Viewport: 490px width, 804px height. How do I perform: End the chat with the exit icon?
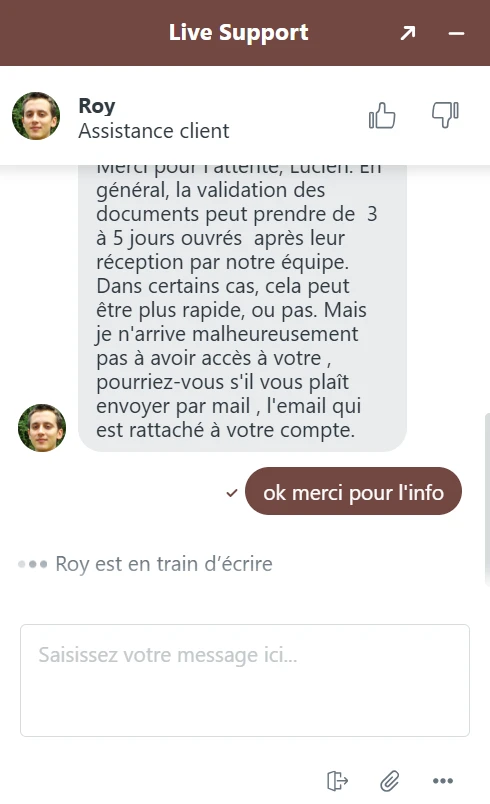(x=337, y=781)
